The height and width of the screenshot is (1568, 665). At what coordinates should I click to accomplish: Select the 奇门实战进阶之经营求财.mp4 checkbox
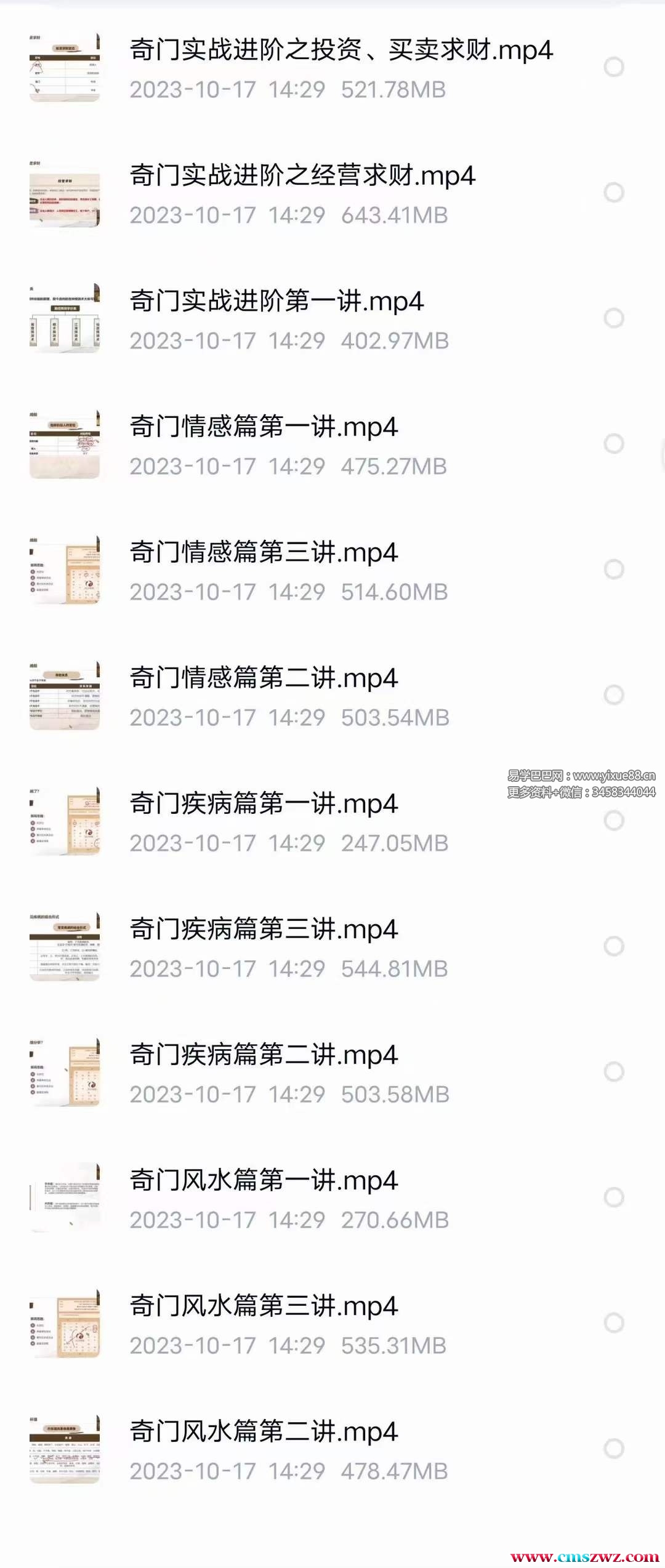614,193
